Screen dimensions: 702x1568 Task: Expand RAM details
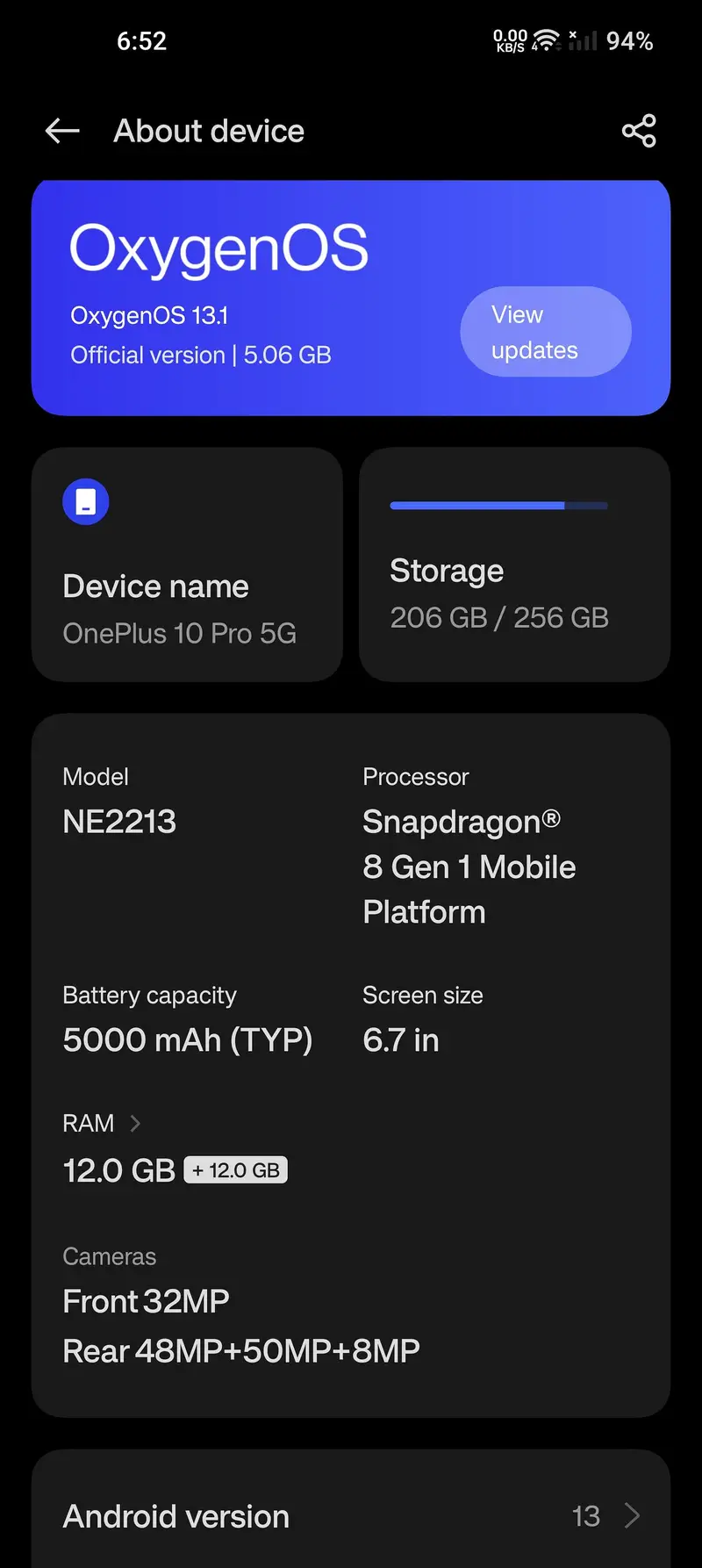point(103,1124)
